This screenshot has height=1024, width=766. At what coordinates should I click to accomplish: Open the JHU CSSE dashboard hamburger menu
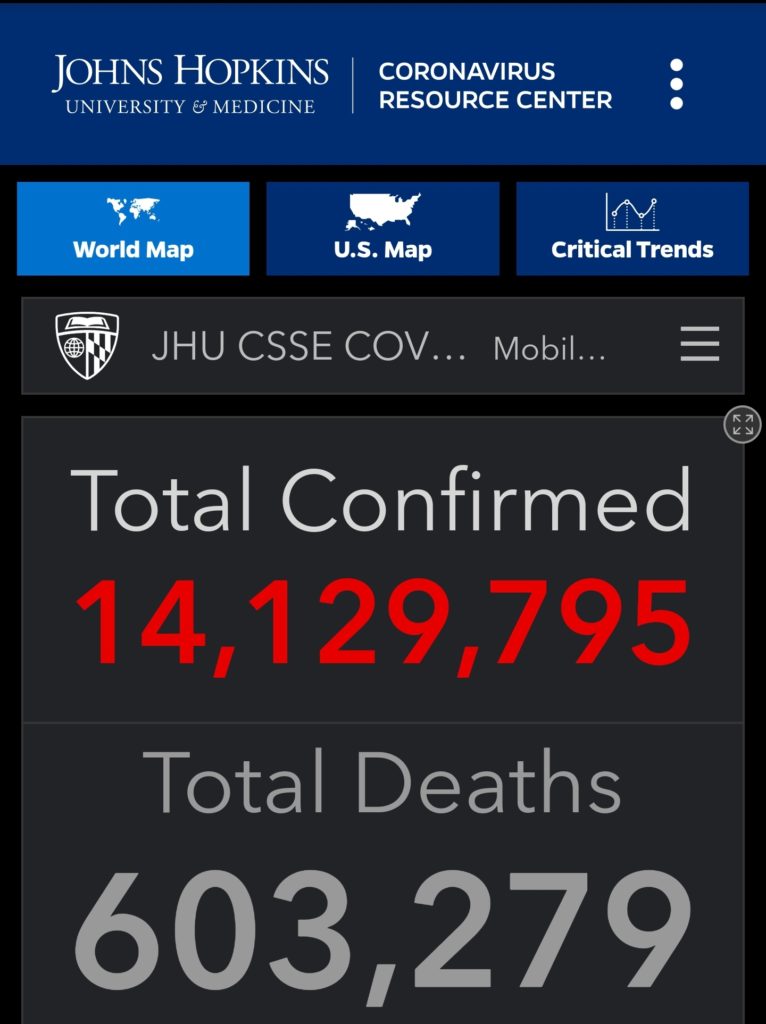pyautogui.click(x=699, y=344)
